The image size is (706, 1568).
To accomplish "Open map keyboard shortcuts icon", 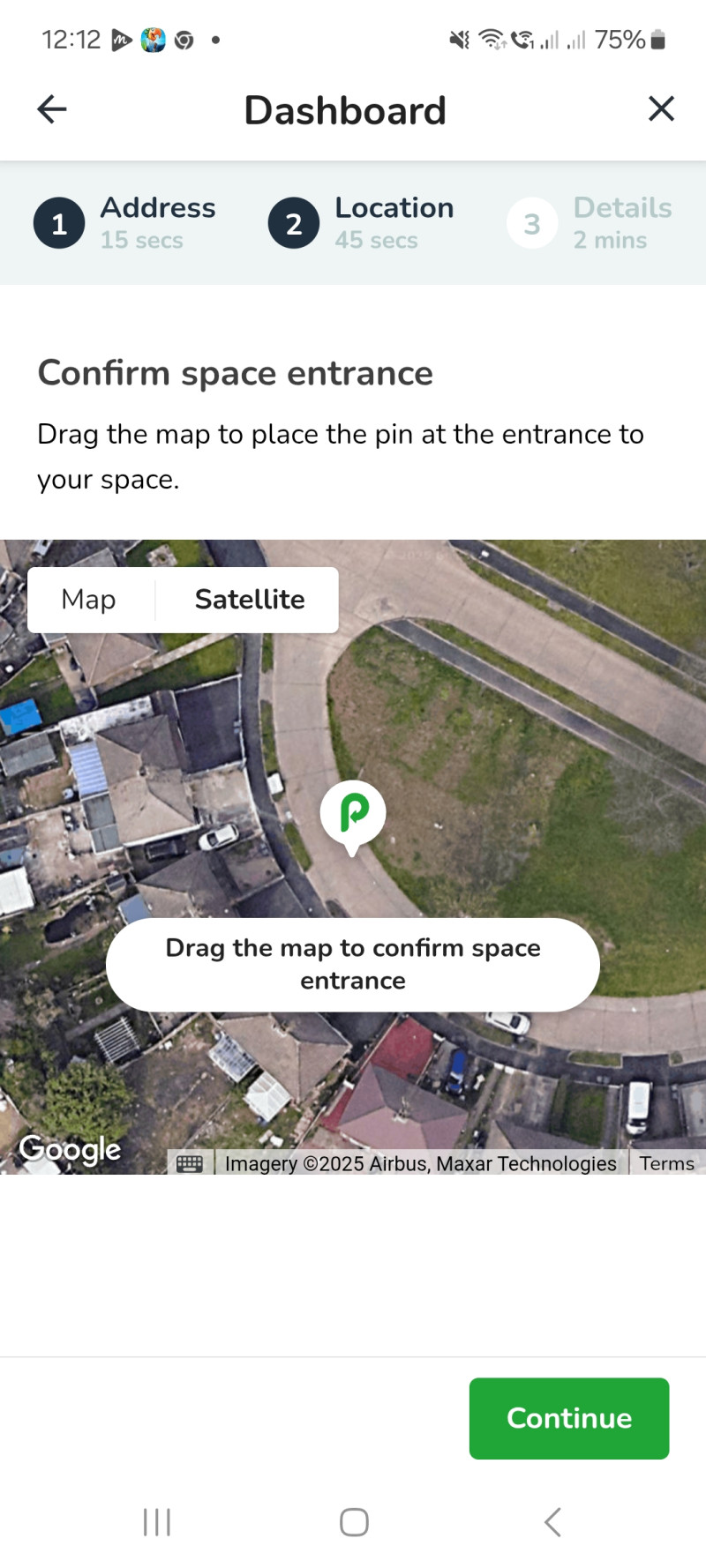I will (x=190, y=1163).
